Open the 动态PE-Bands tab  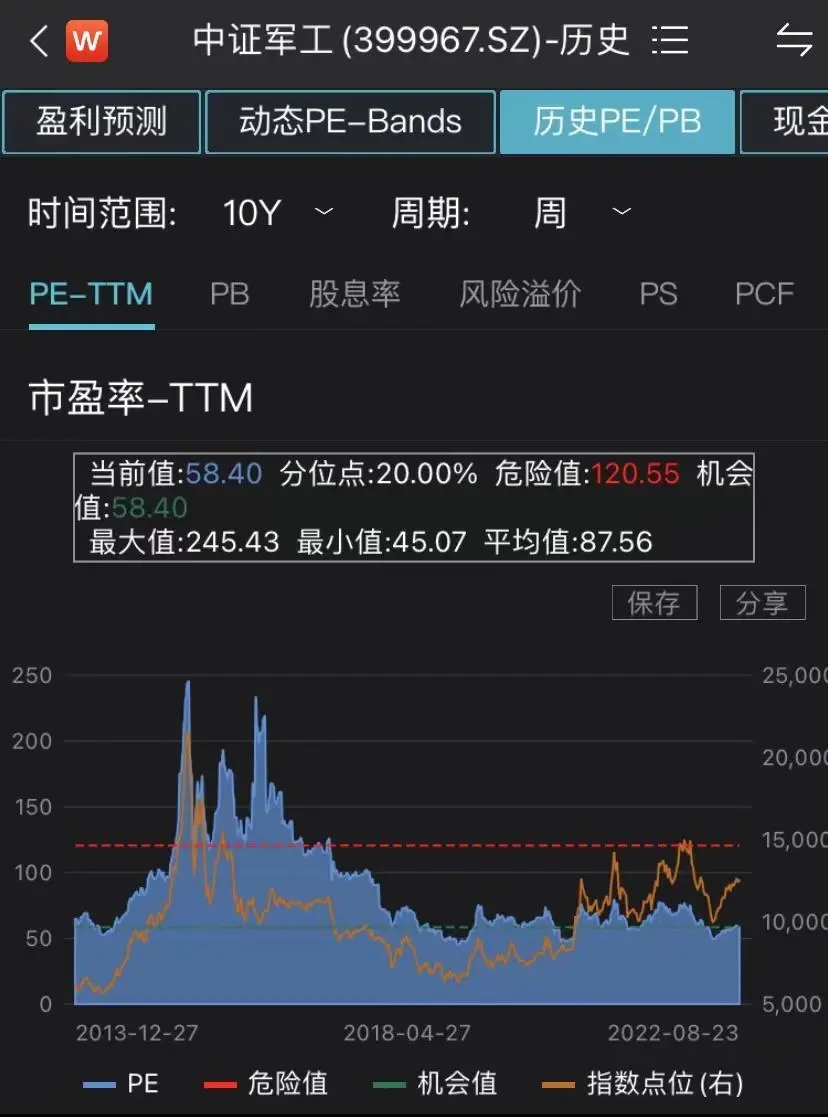tap(350, 122)
